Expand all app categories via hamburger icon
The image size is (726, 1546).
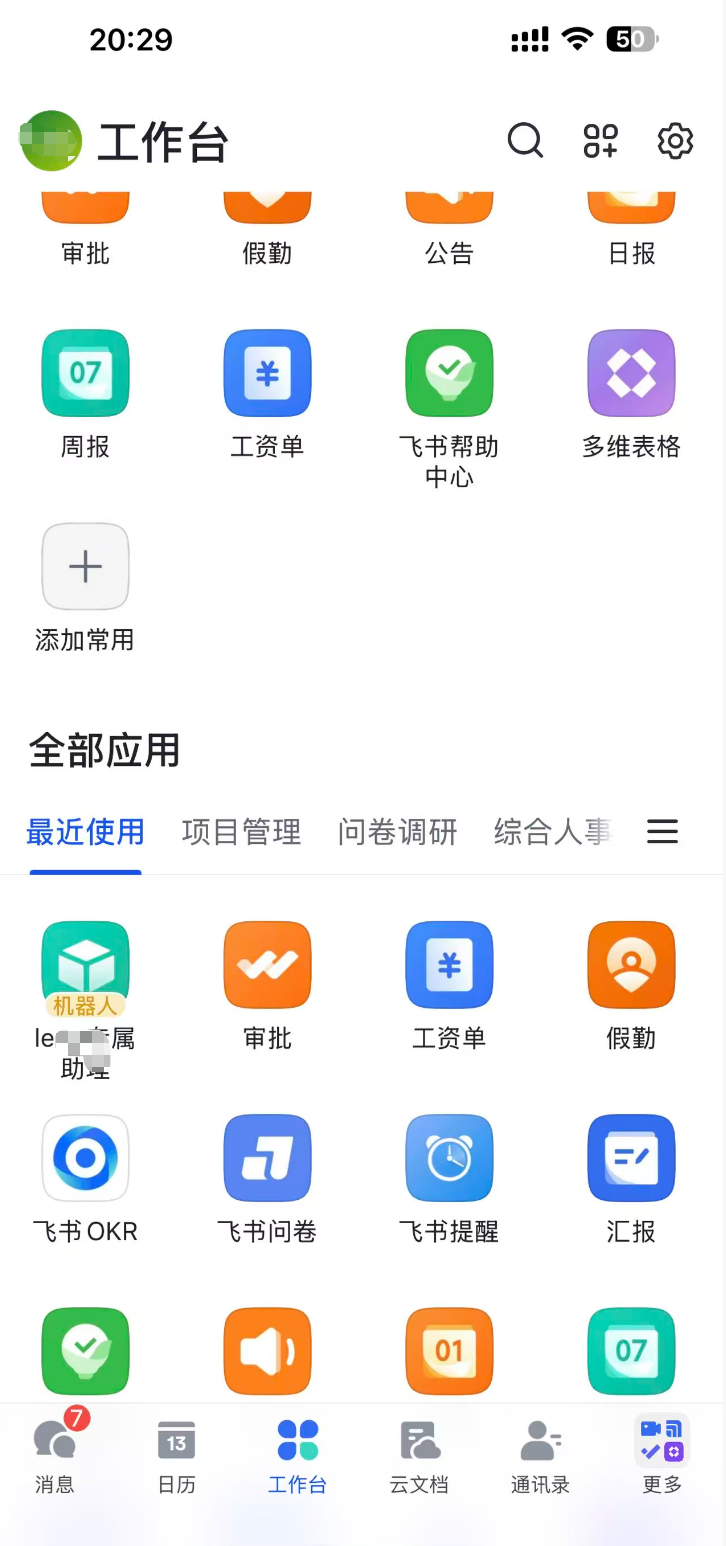663,832
